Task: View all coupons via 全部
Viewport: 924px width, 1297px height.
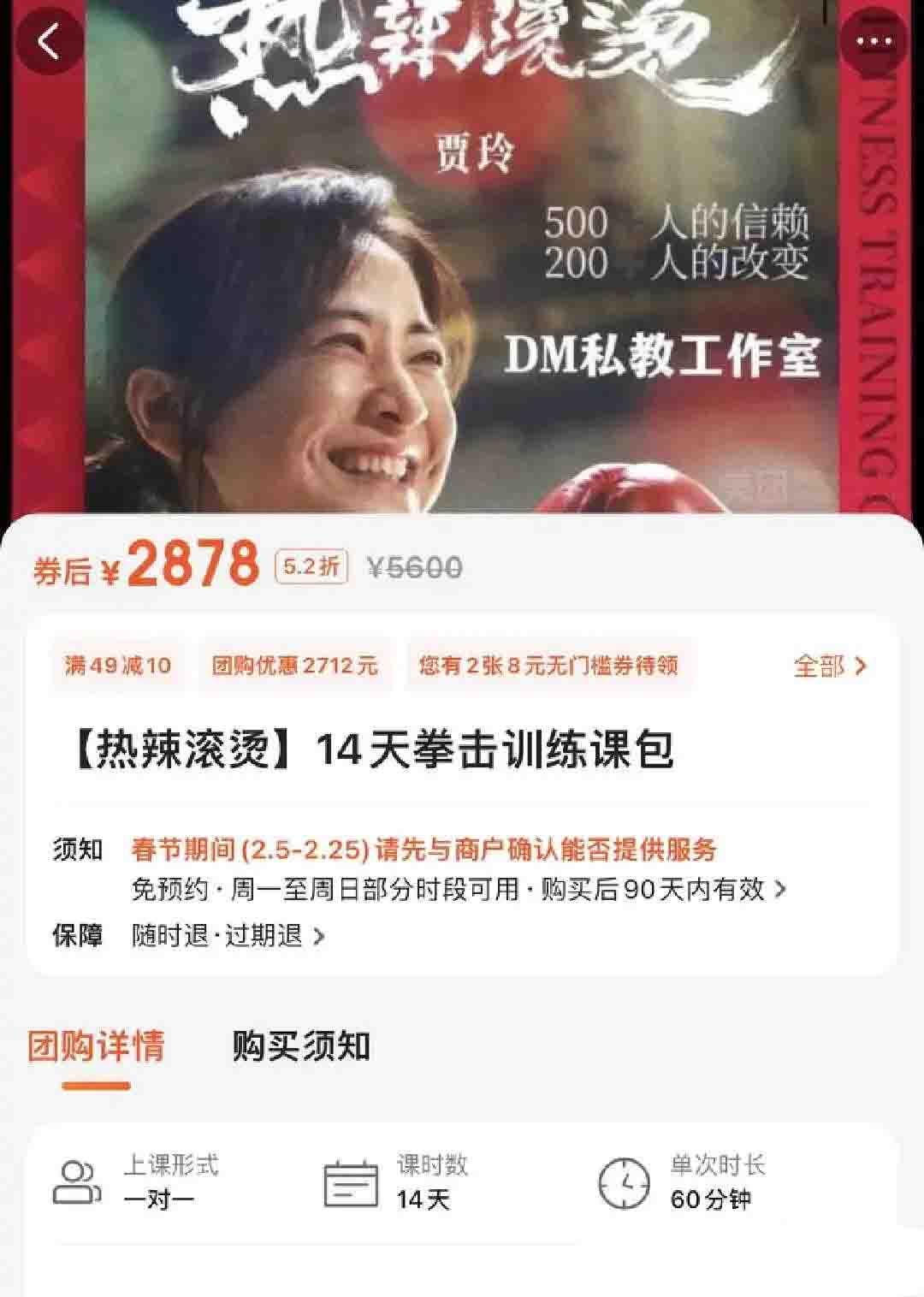Action: click(829, 666)
